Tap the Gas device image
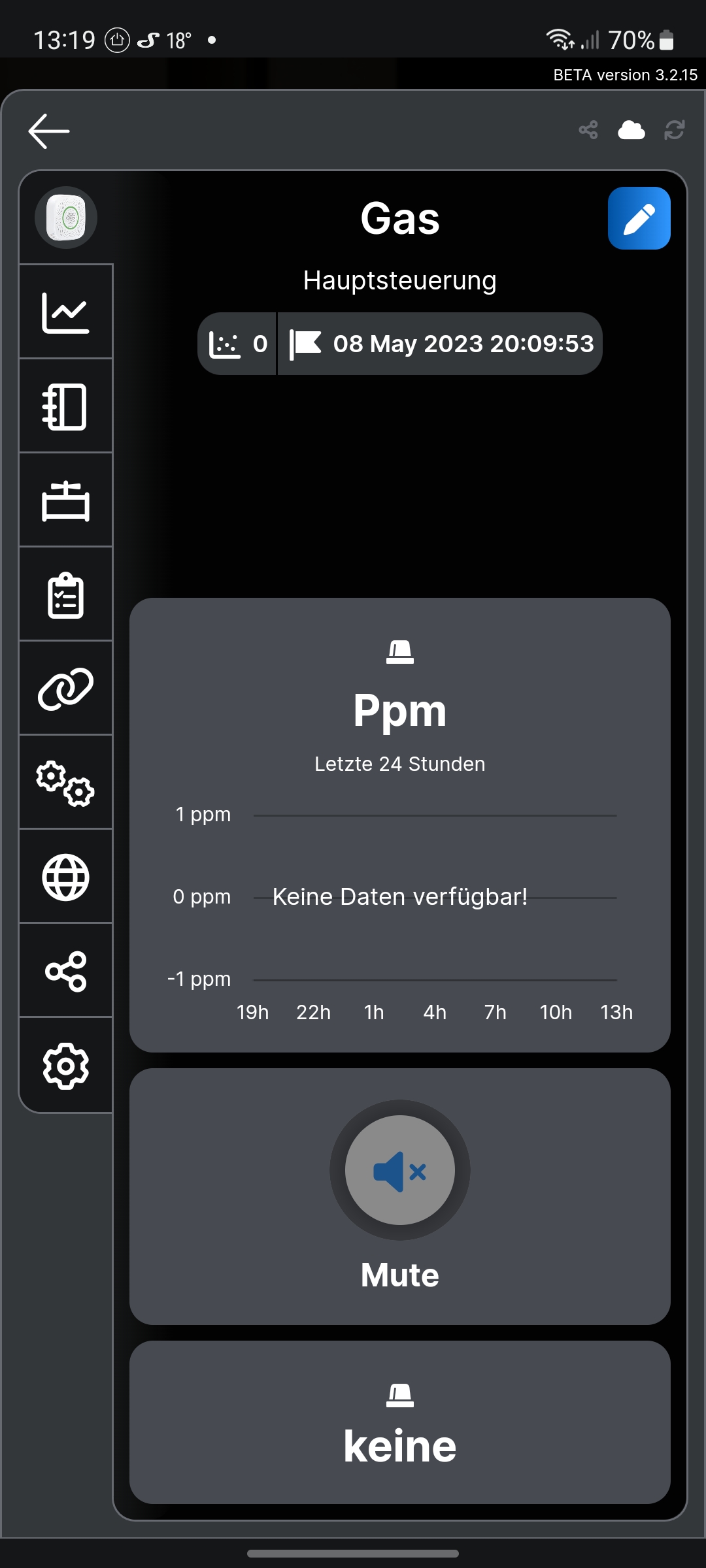This screenshot has width=706, height=1568. click(x=66, y=218)
